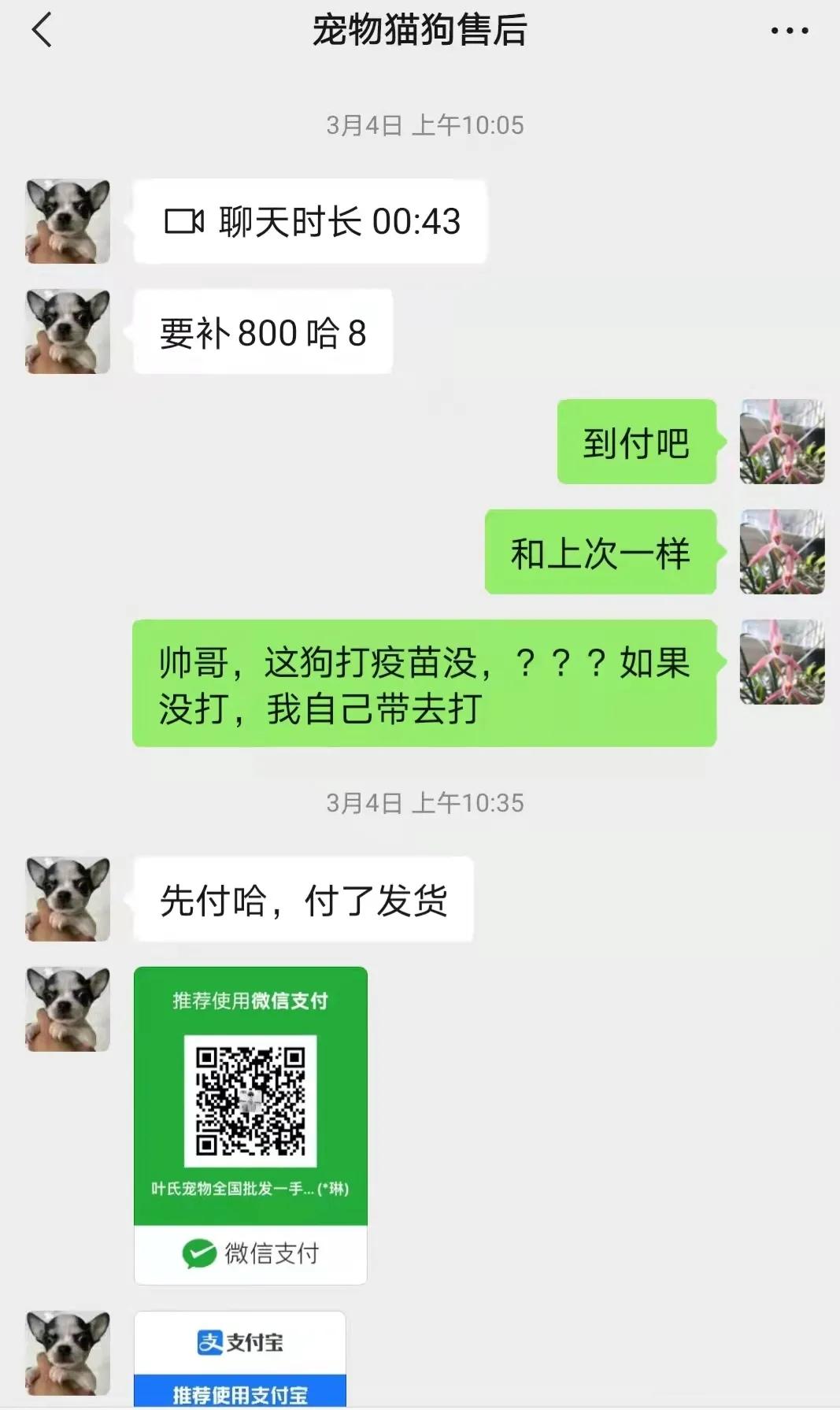The image size is (840, 1410).
Task: Select the message bubble 和上次一样
Action: click(x=600, y=553)
